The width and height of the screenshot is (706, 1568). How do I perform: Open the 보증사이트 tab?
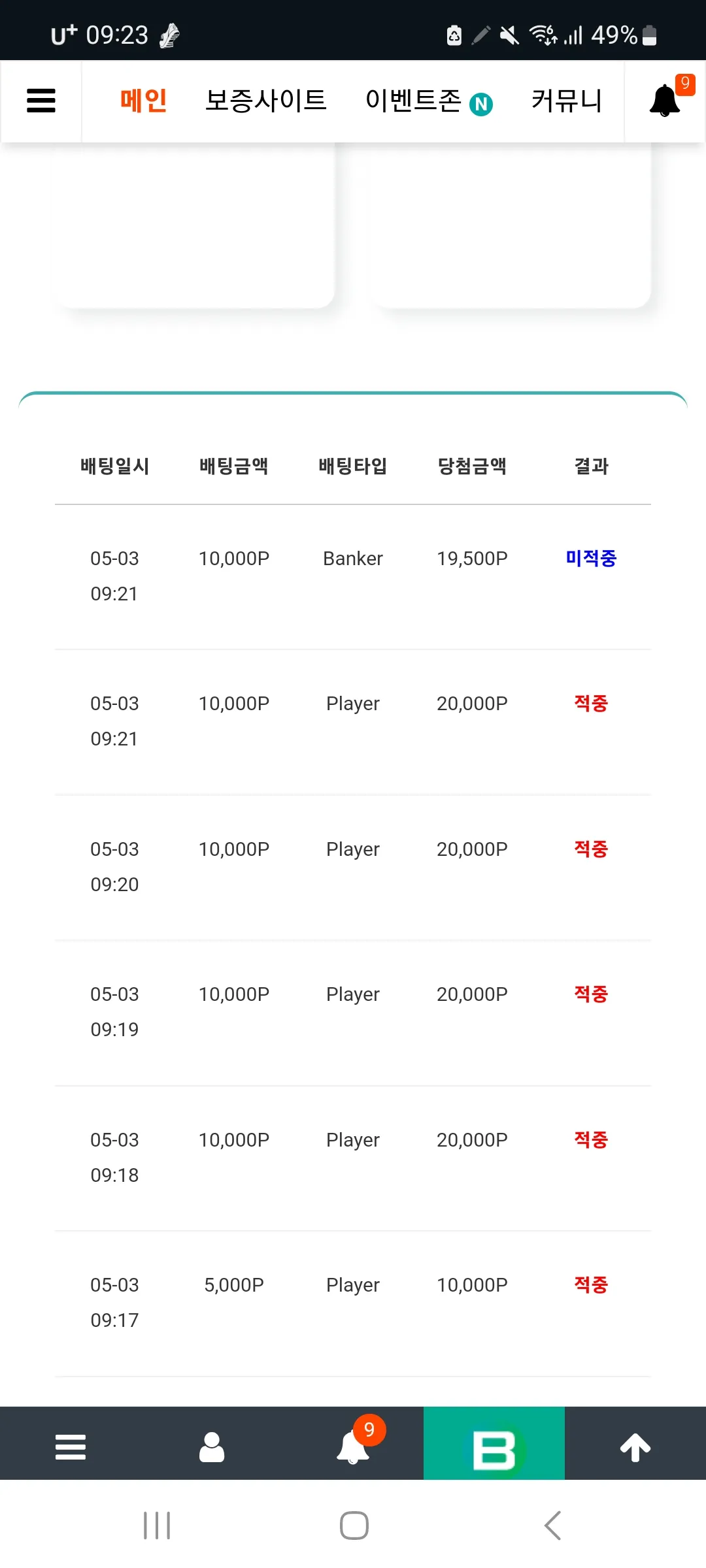click(x=266, y=101)
